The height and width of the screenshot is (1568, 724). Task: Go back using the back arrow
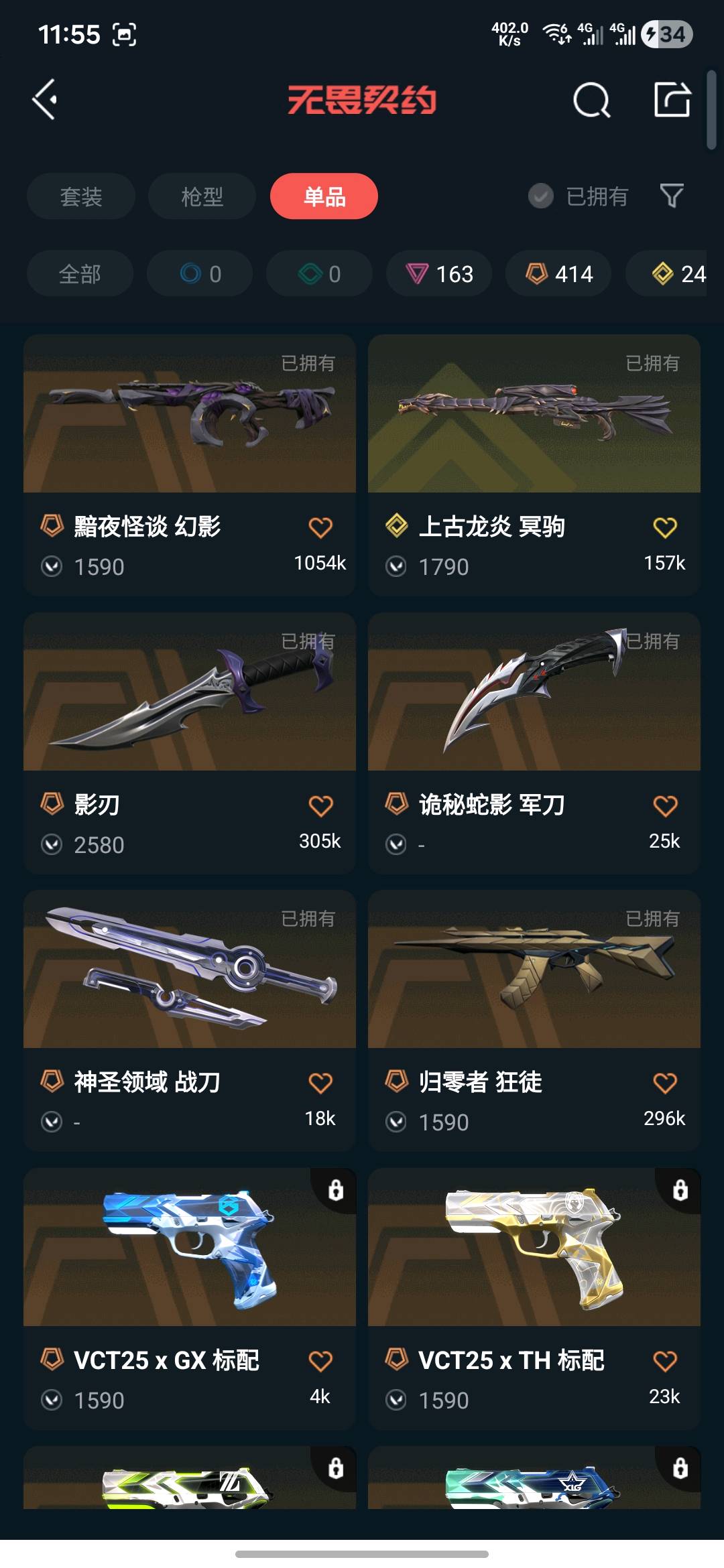[x=45, y=100]
